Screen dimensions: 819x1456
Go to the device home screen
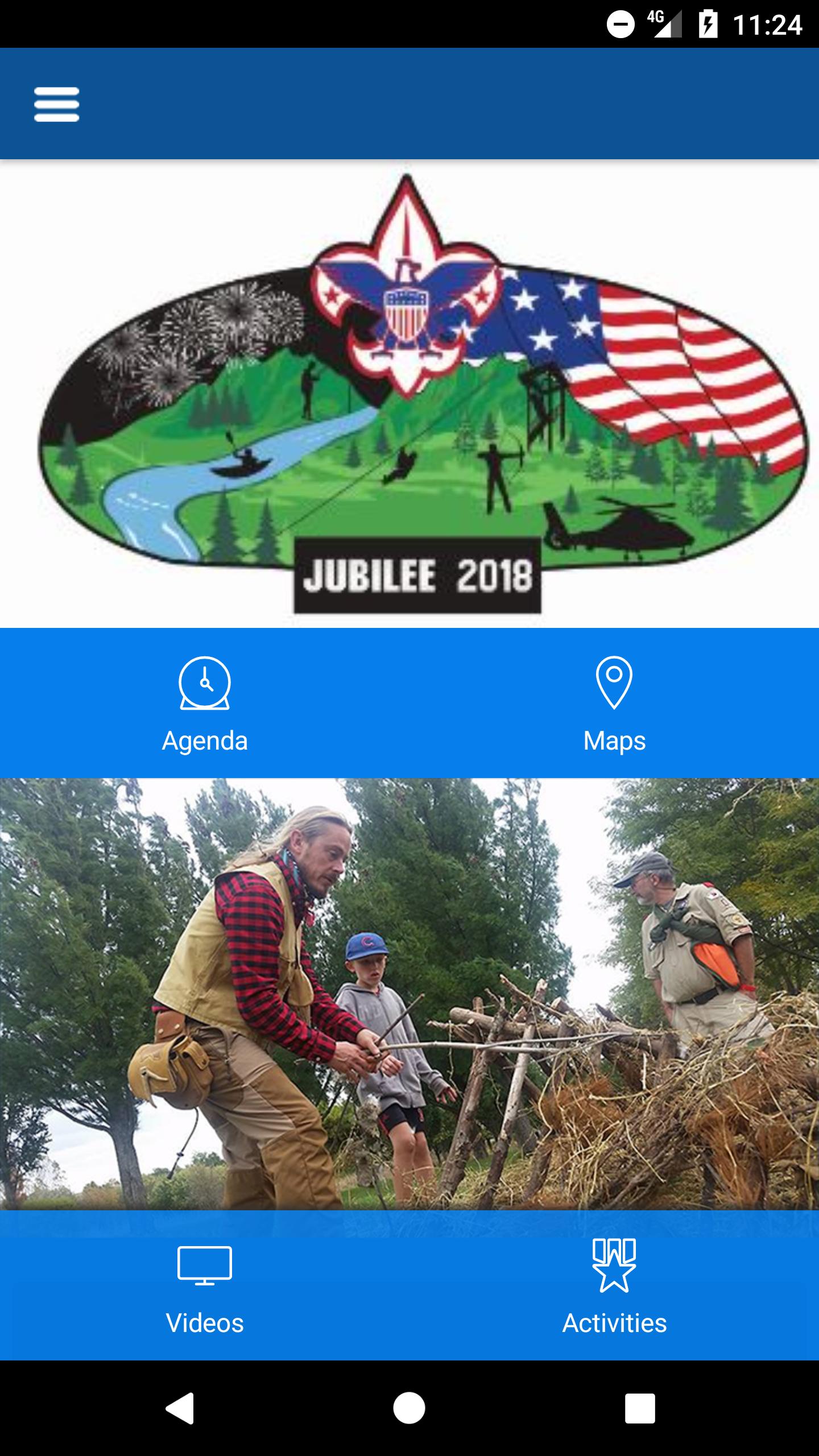(x=409, y=1408)
